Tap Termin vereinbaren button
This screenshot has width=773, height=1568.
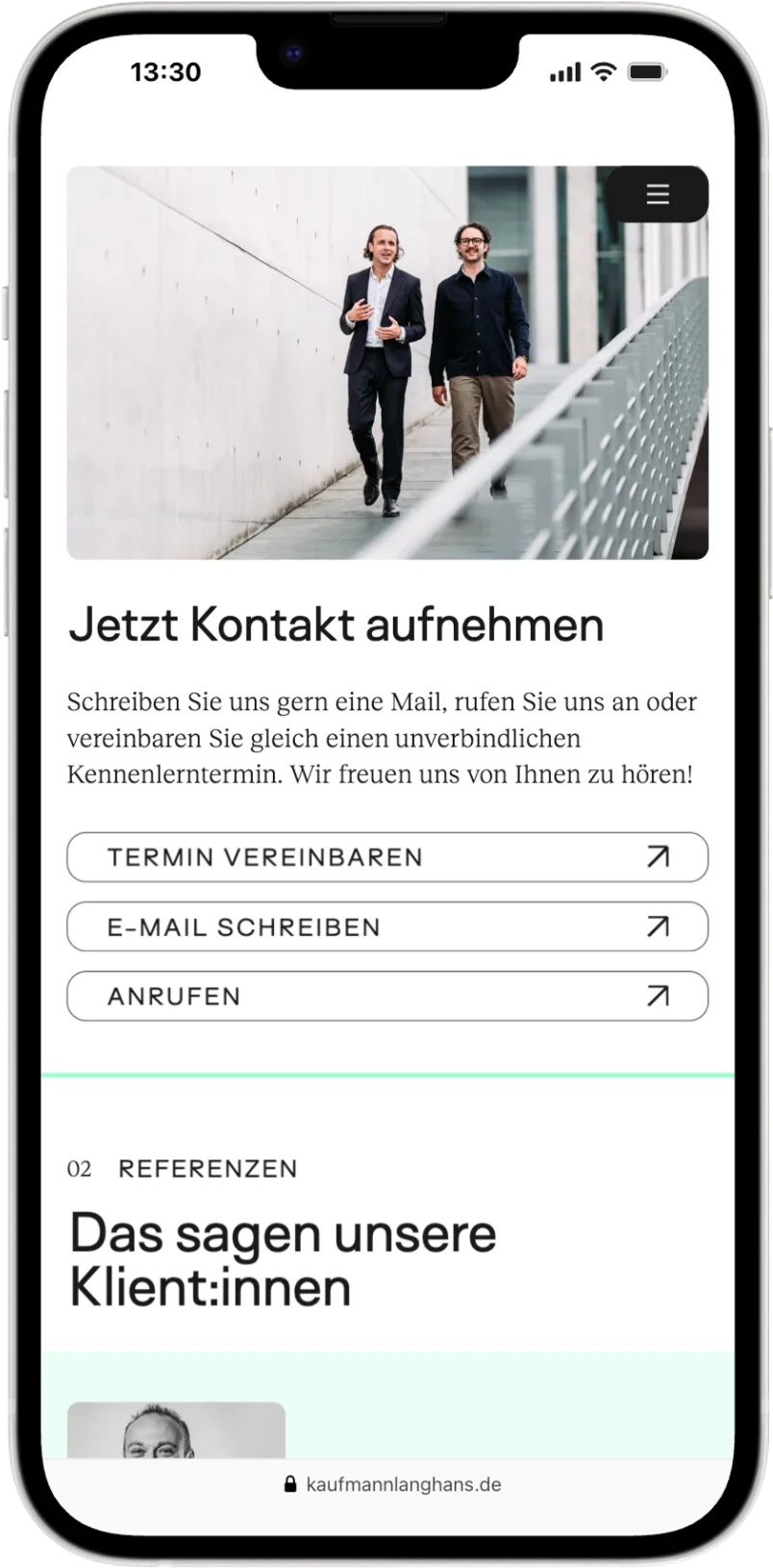(x=386, y=857)
